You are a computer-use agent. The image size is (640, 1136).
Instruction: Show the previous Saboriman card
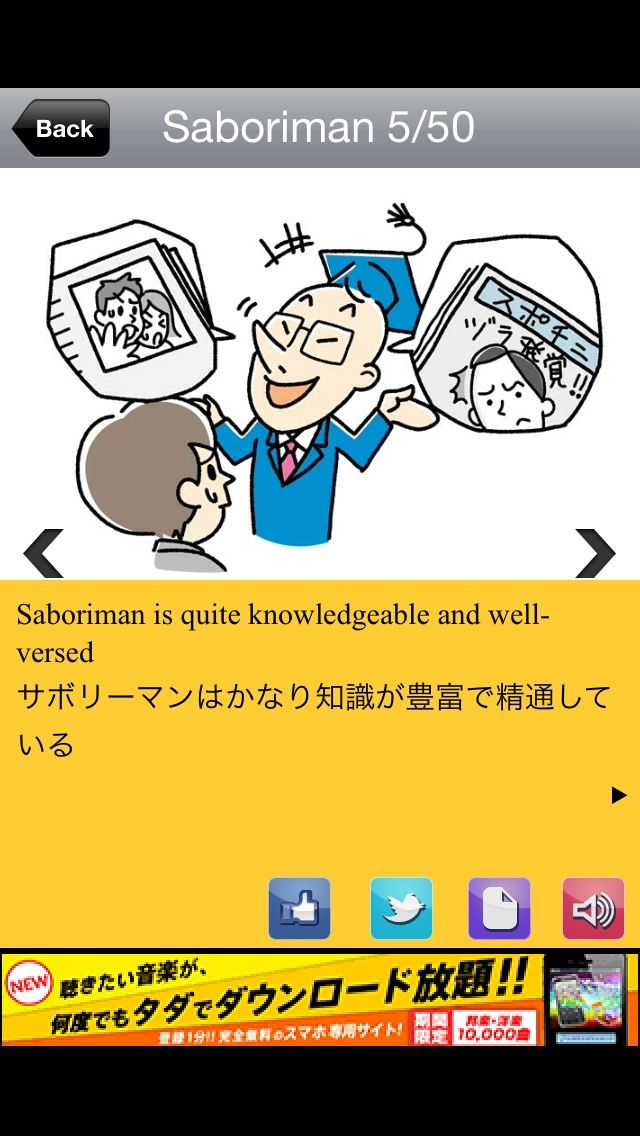coord(44,553)
